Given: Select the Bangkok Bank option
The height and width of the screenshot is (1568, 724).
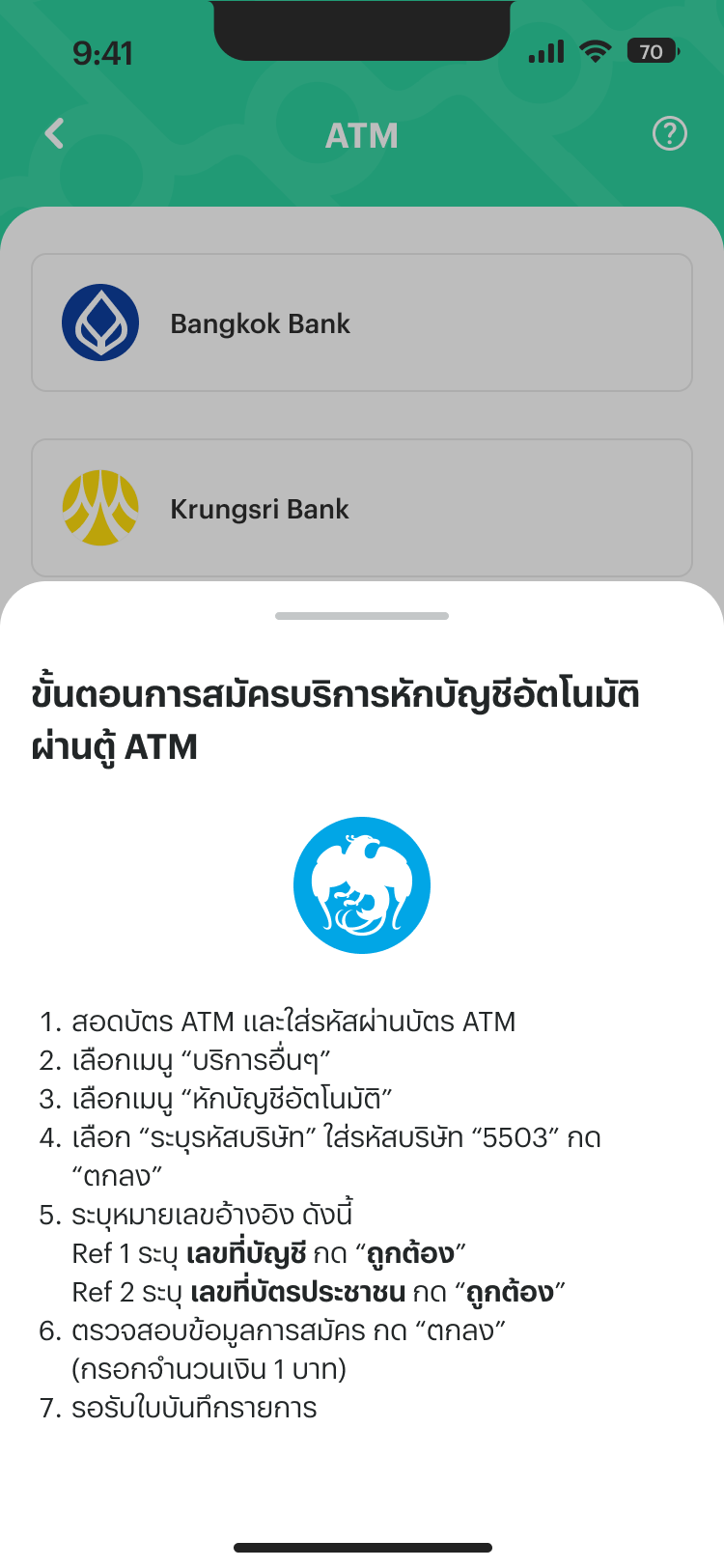Looking at the screenshot, I should pos(362,322).
